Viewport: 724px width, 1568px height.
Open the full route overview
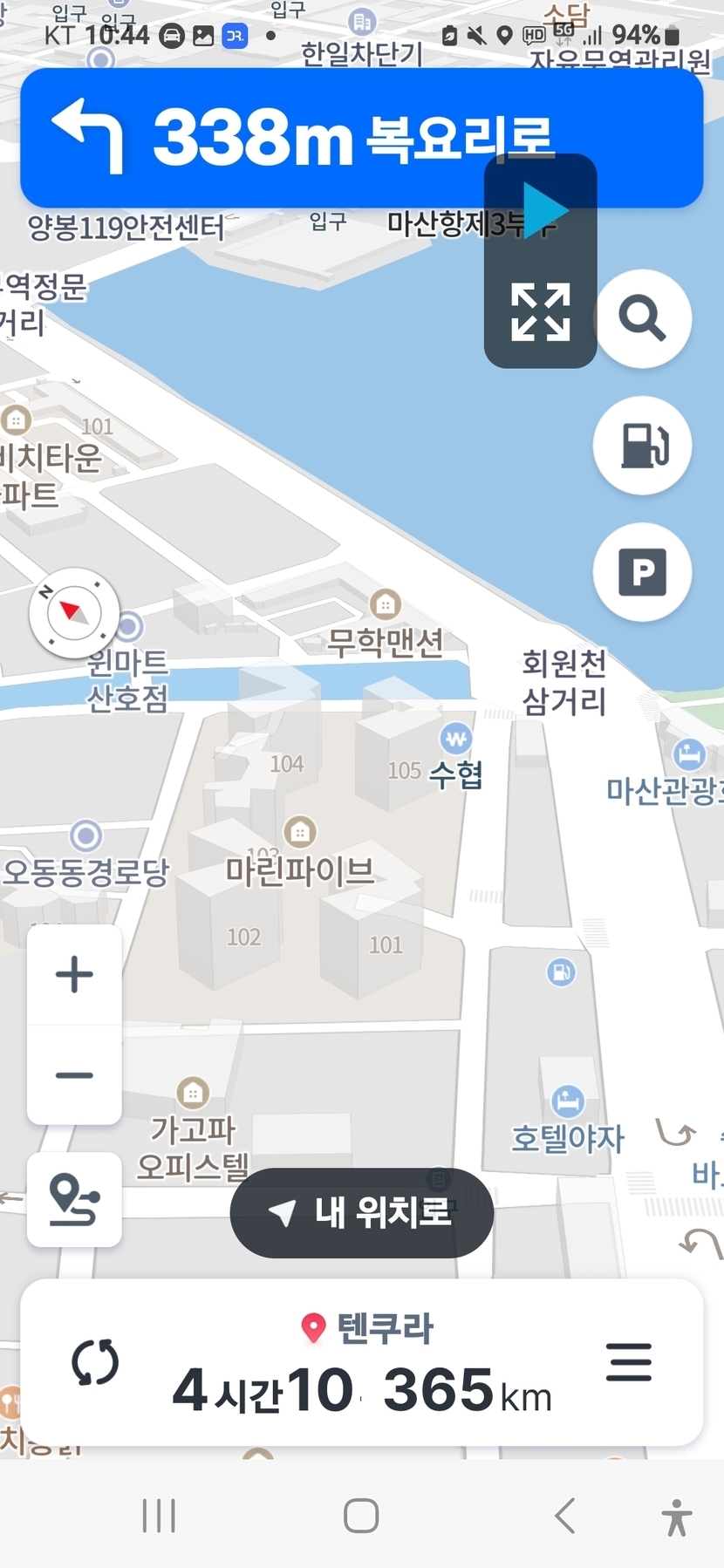(74, 1200)
